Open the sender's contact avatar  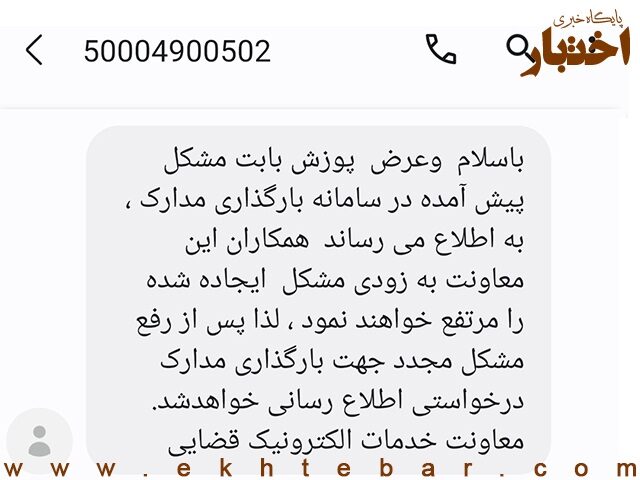coord(40,440)
